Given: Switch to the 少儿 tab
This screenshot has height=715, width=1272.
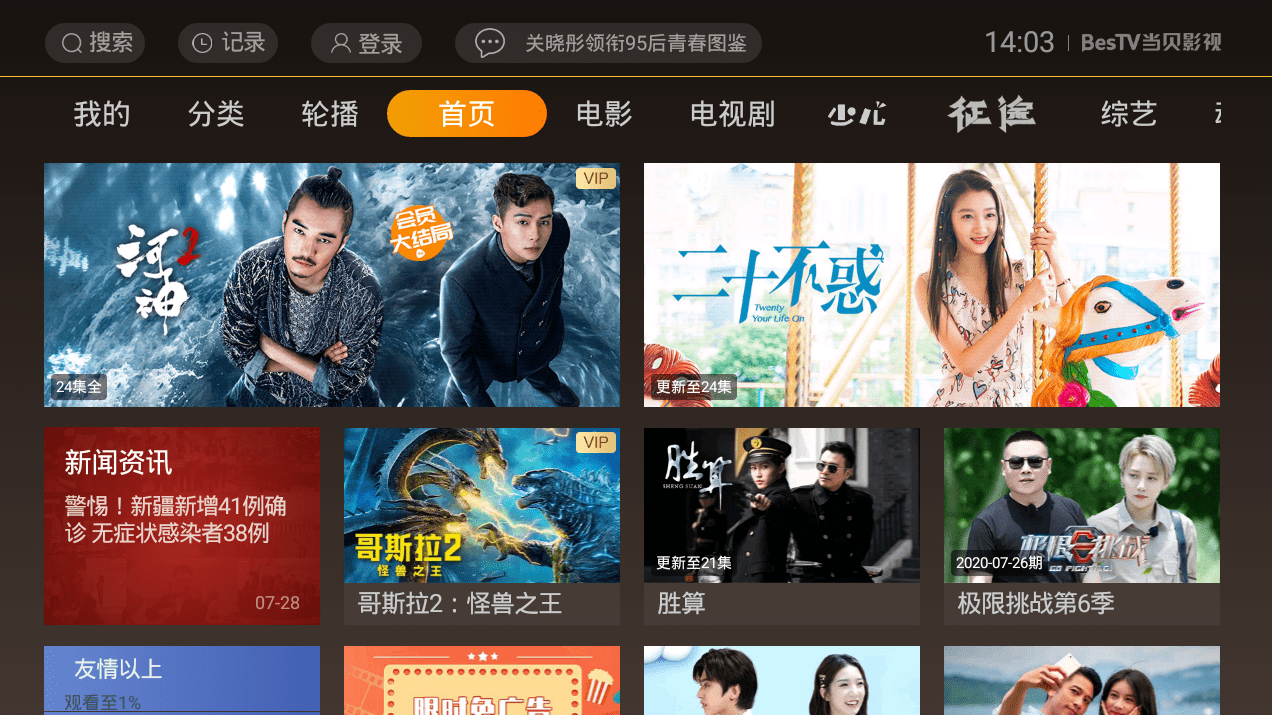Looking at the screenshot, I should pos(857,114).
